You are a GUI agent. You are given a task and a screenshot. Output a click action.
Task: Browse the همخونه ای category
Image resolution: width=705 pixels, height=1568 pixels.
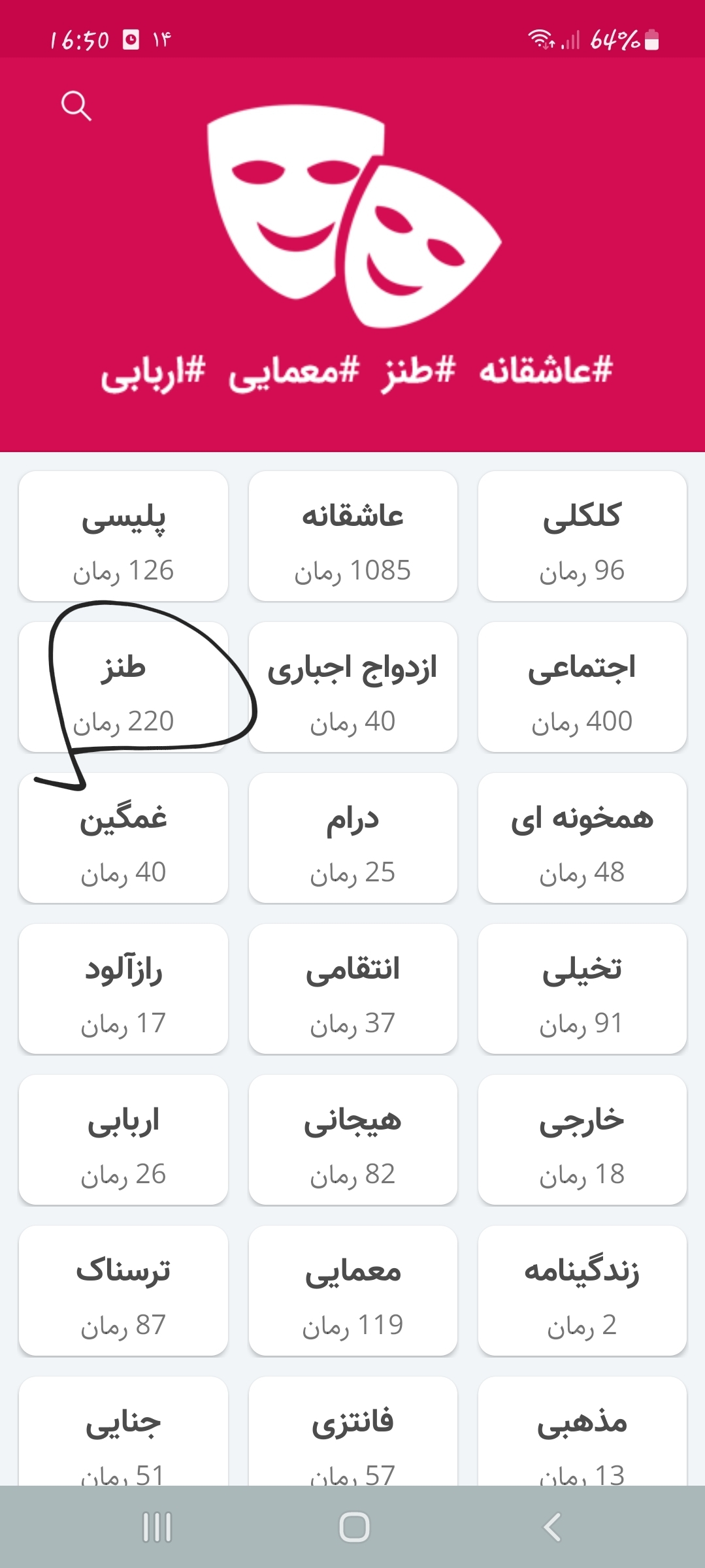click(x=582, y=838)
